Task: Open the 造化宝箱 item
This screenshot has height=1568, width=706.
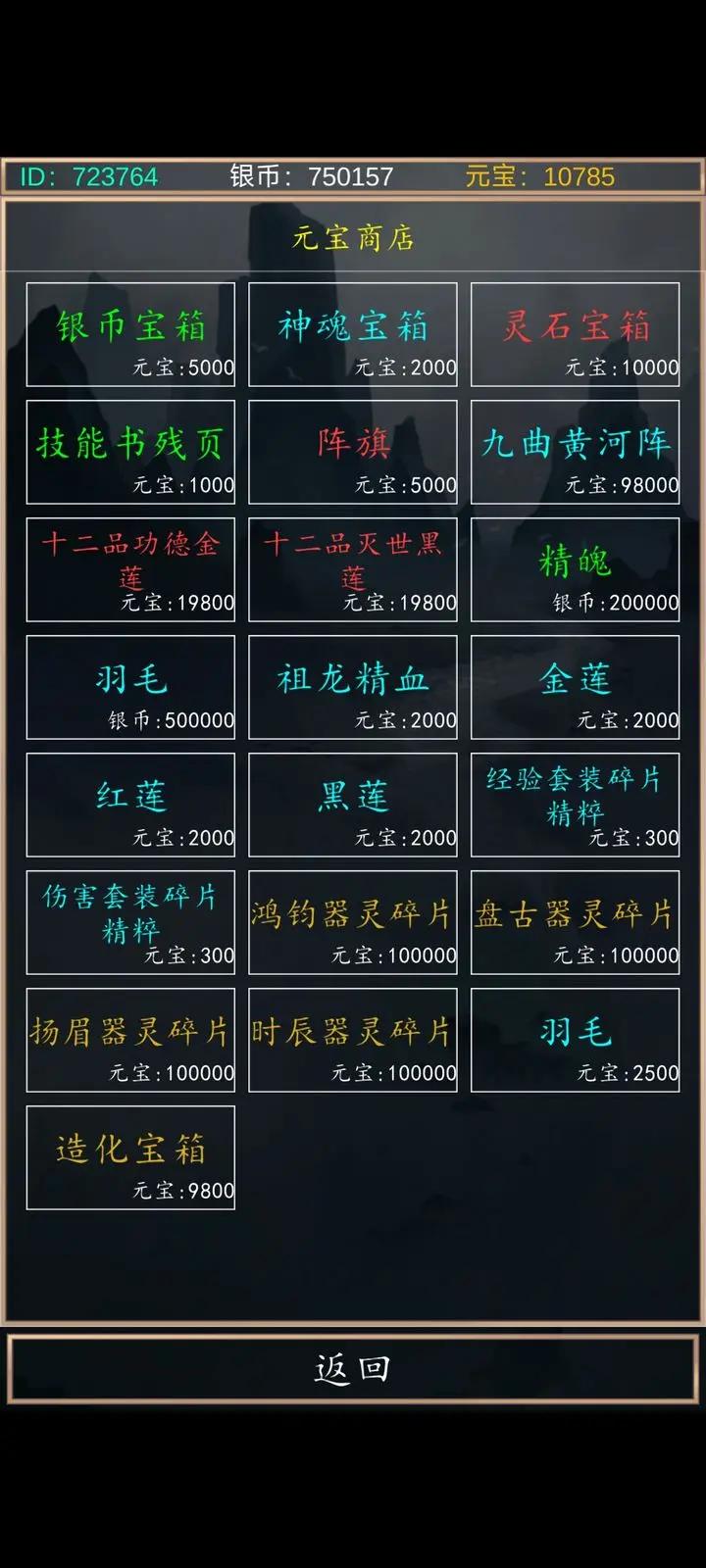Action: [x=130, y=1157]
